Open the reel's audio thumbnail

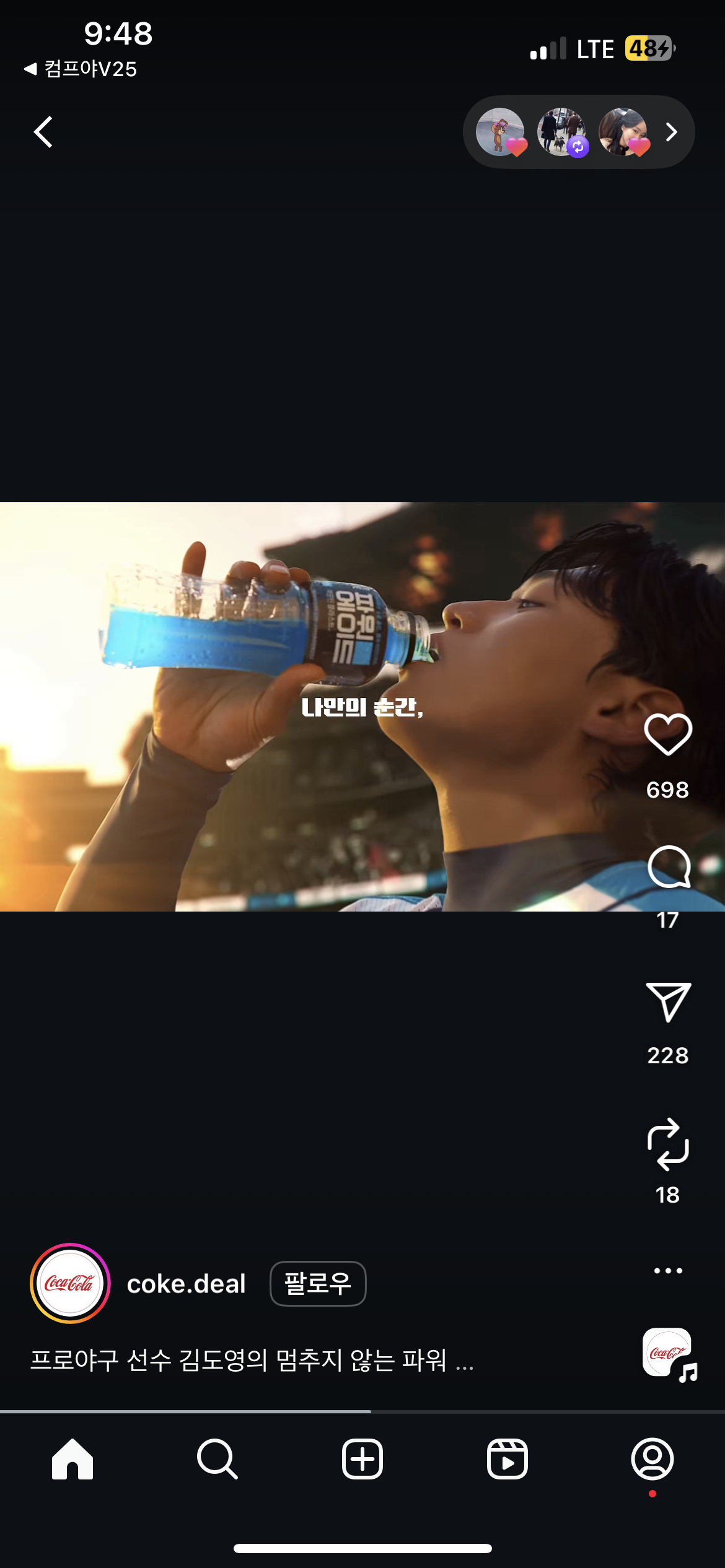pos(668,1352)
